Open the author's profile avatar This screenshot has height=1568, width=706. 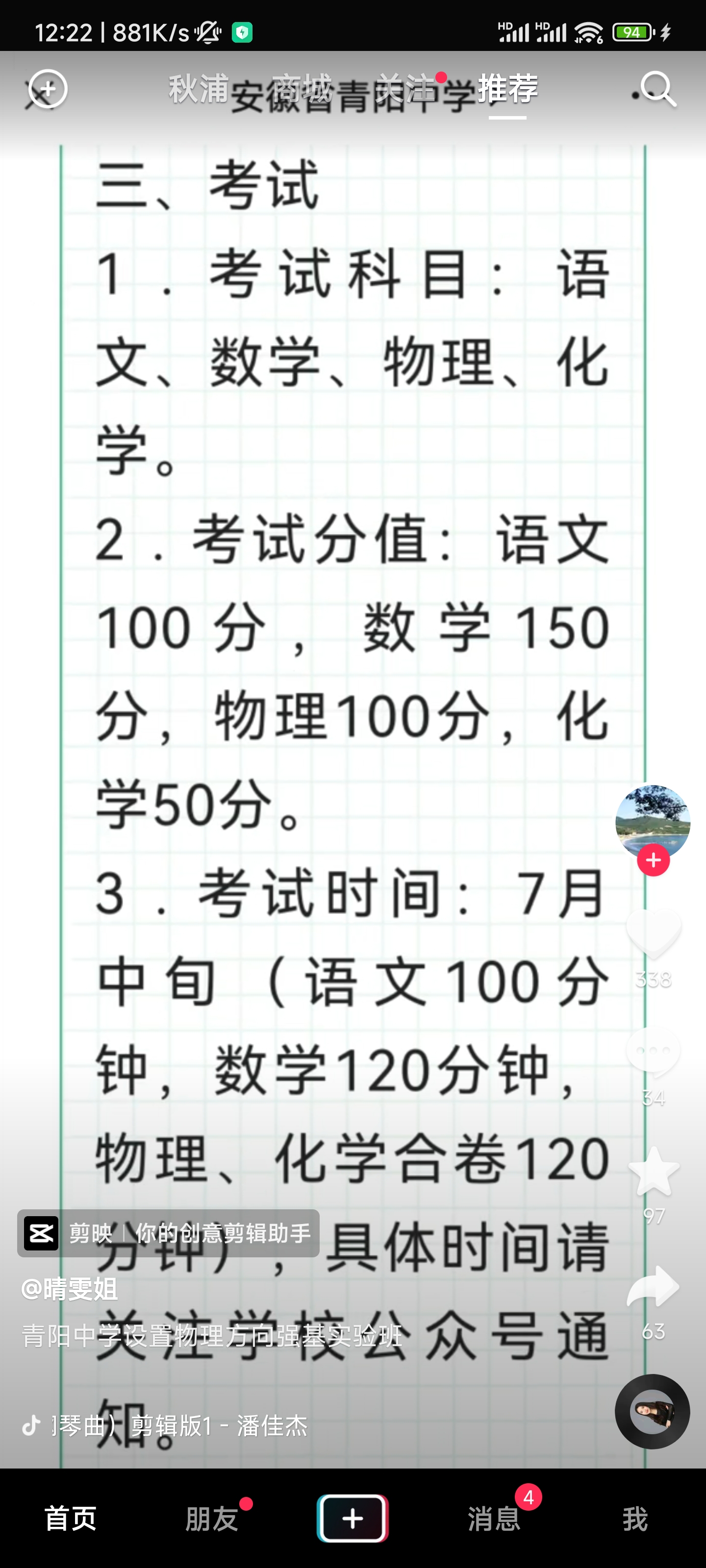(653, 821)
